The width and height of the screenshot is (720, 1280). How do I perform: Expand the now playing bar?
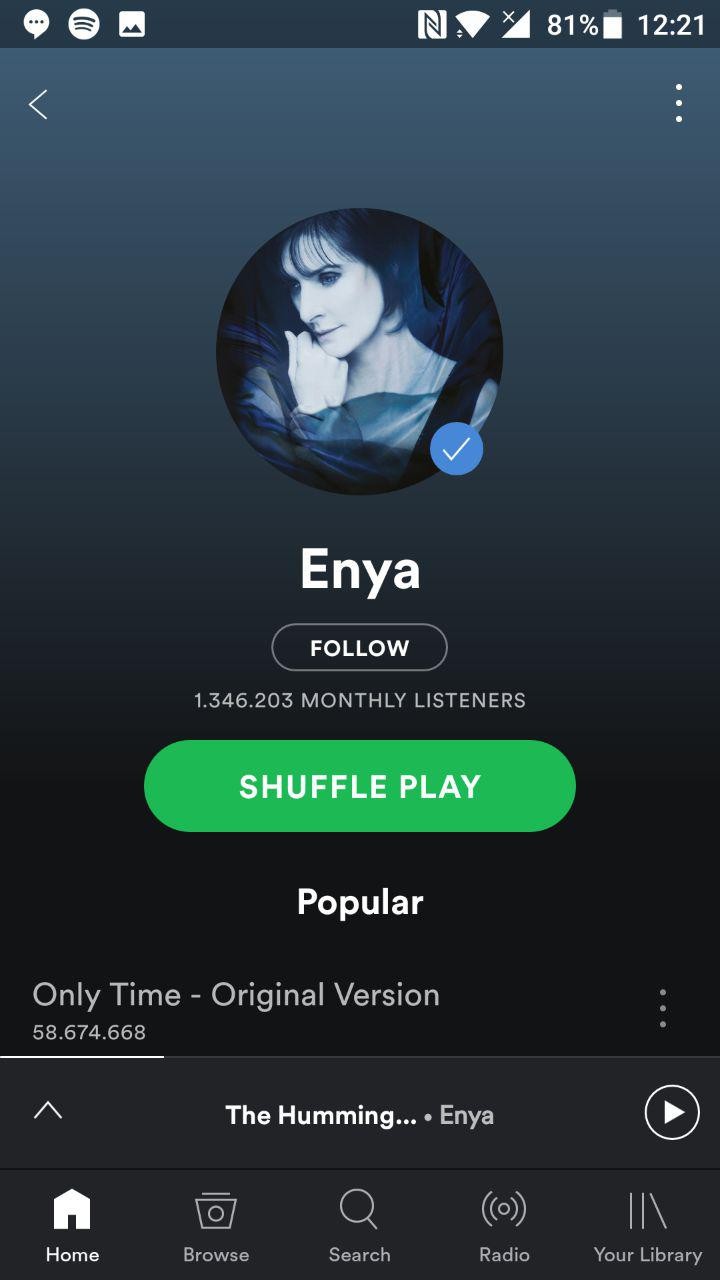(x=48, y=1111)
